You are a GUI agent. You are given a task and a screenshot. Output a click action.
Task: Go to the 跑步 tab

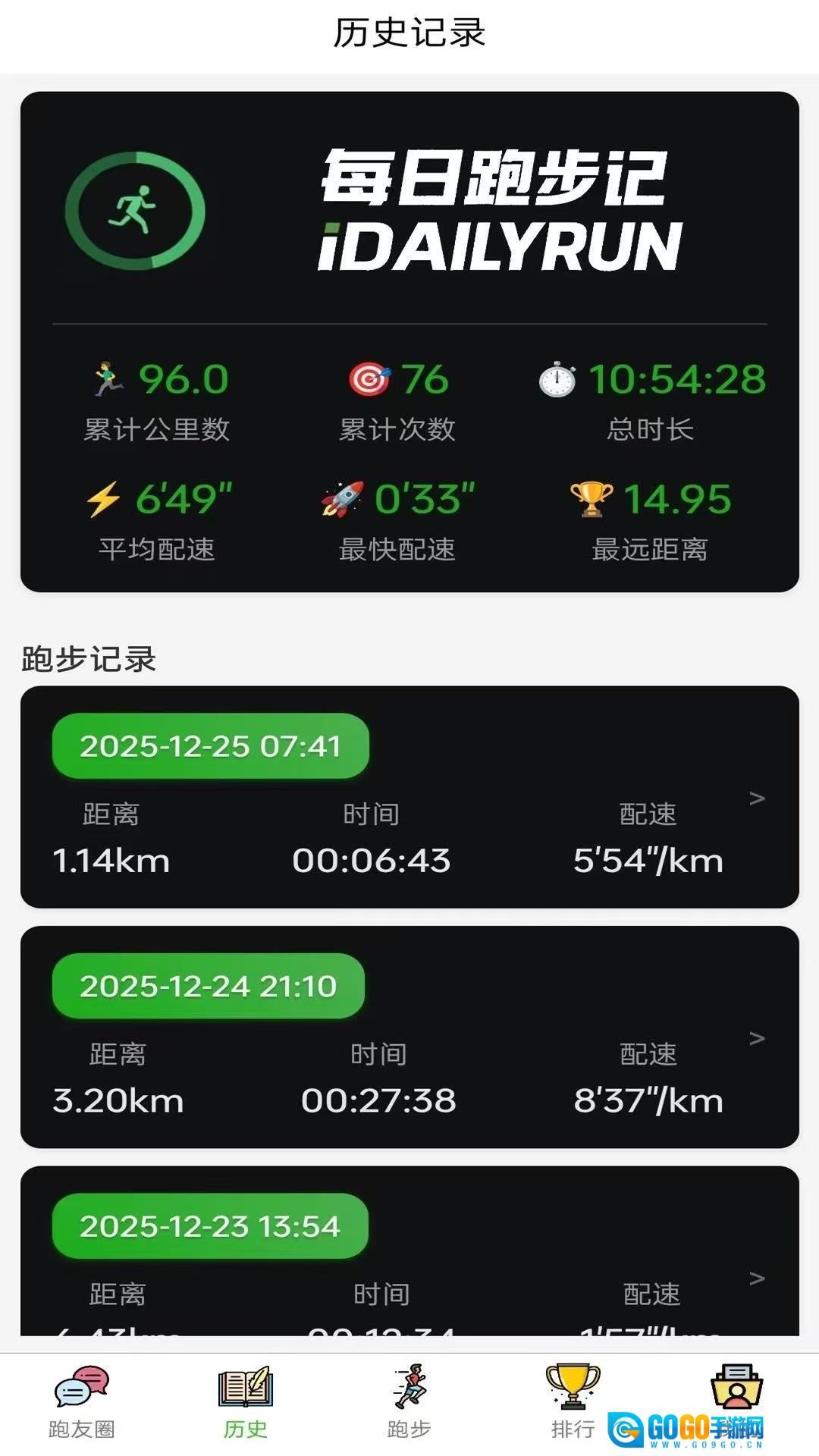pos(409,1403)
